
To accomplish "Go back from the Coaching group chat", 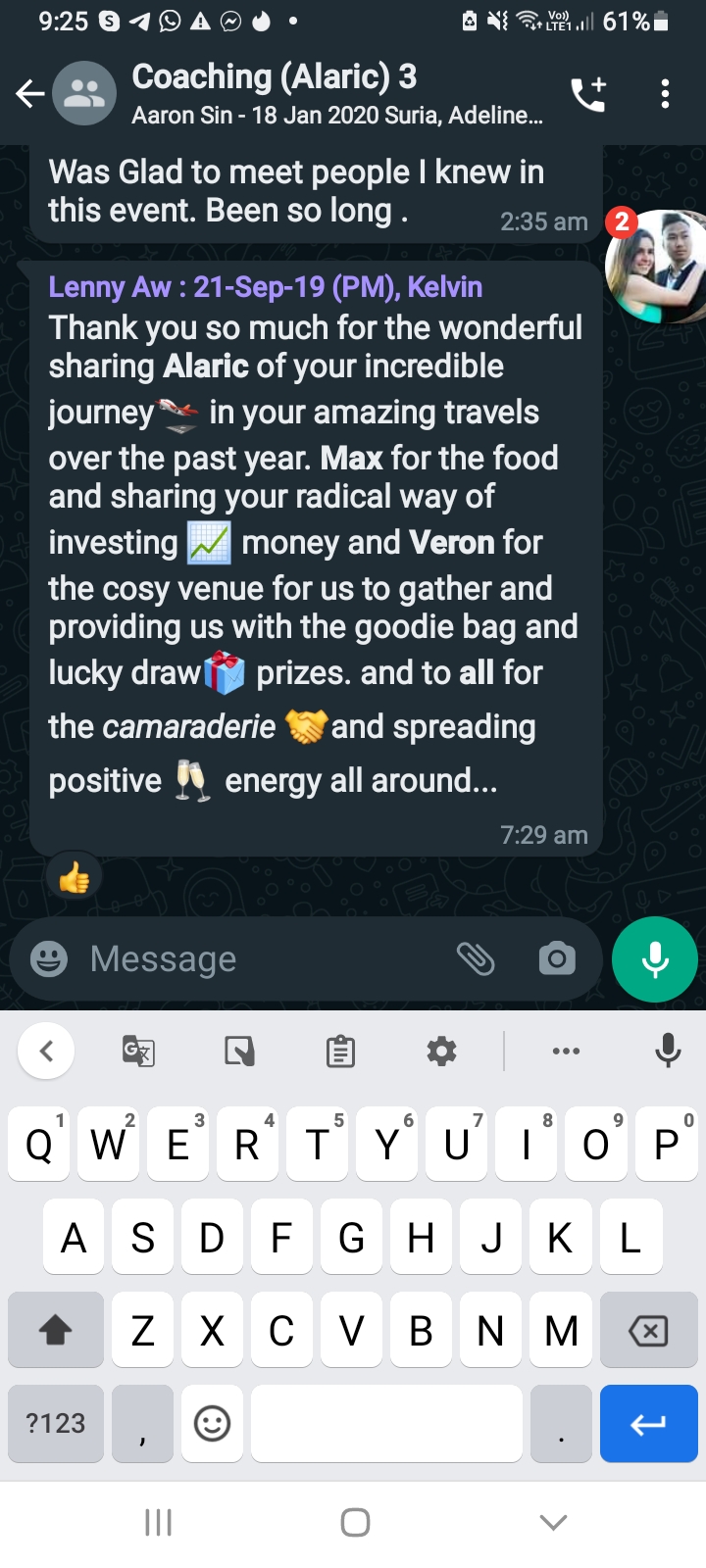I will tap(30, 94).
